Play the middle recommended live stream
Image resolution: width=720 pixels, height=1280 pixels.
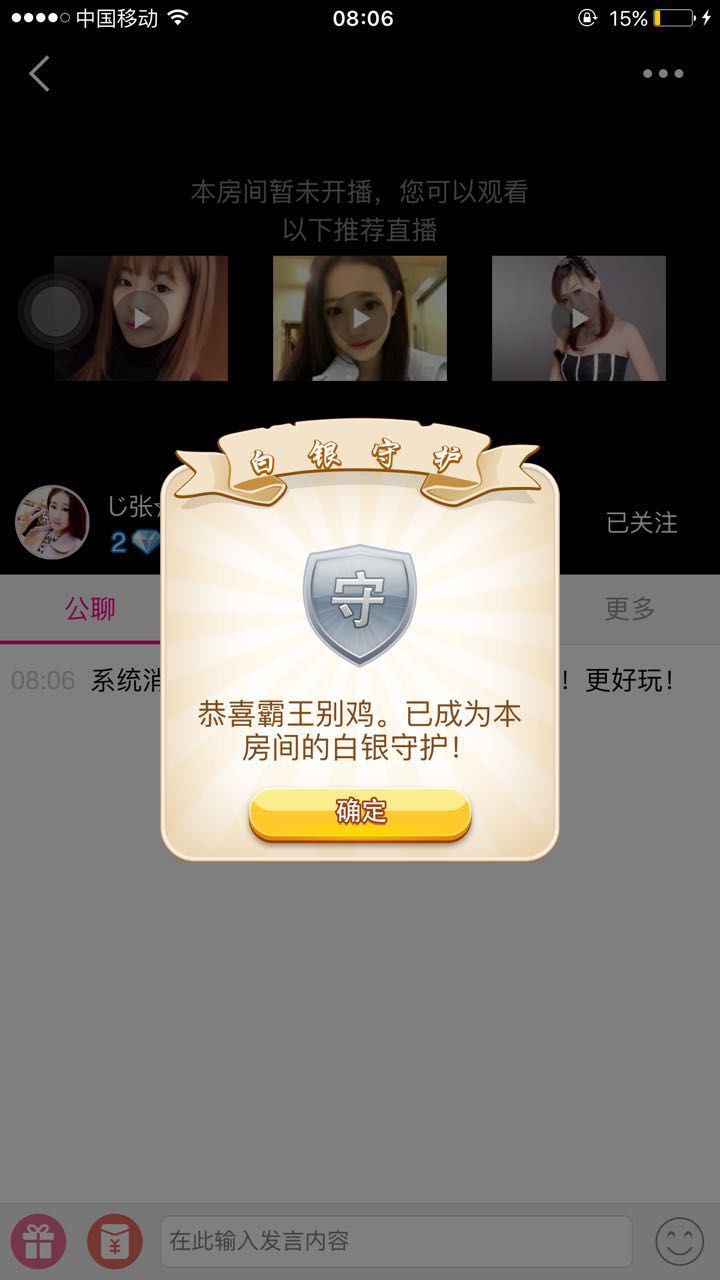click(x=360, y=318)
